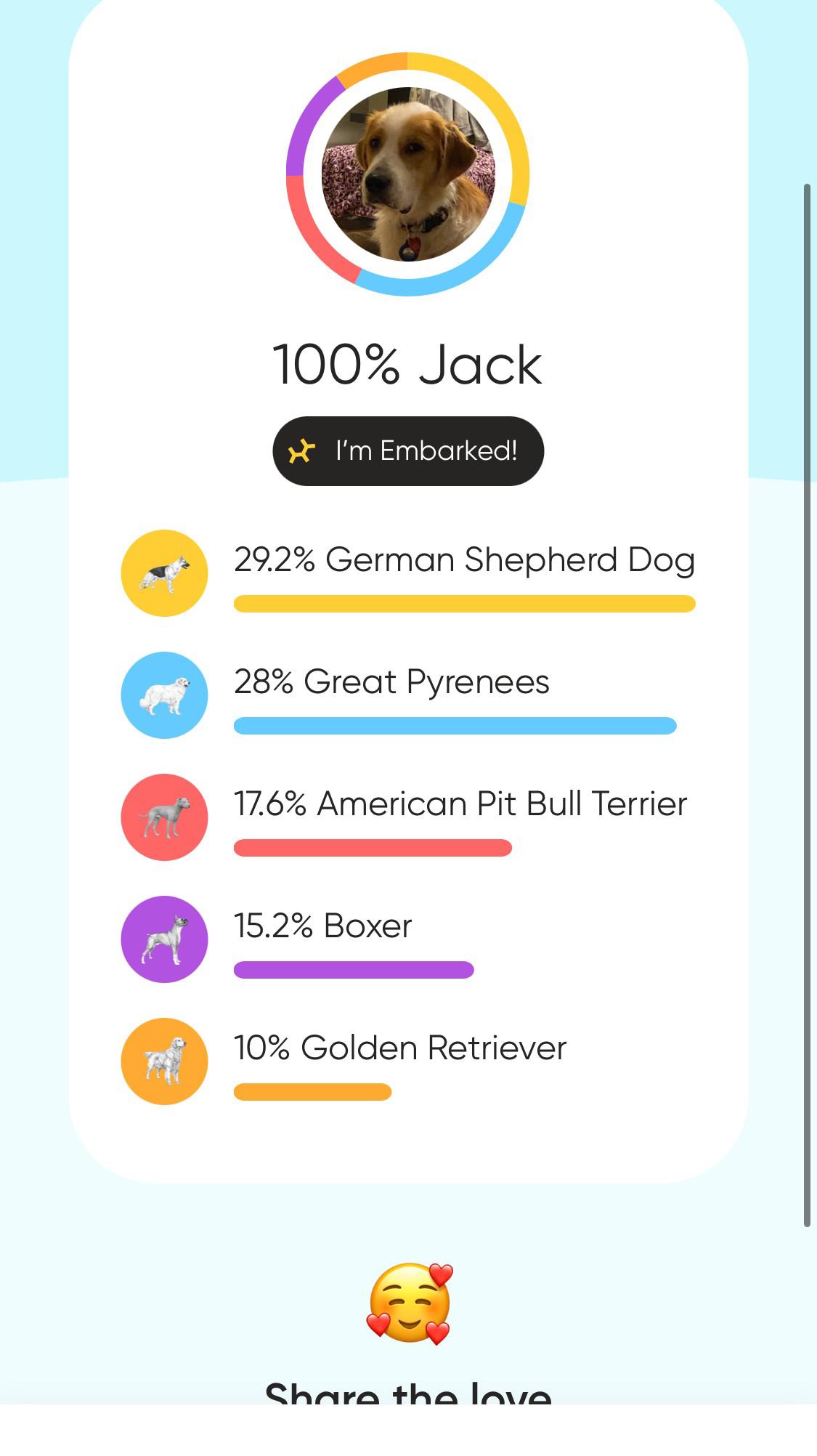Viewport: 817px width, 1456px height.
Task: Expand the Great Pyrenees breed entry
Action: 392,682
